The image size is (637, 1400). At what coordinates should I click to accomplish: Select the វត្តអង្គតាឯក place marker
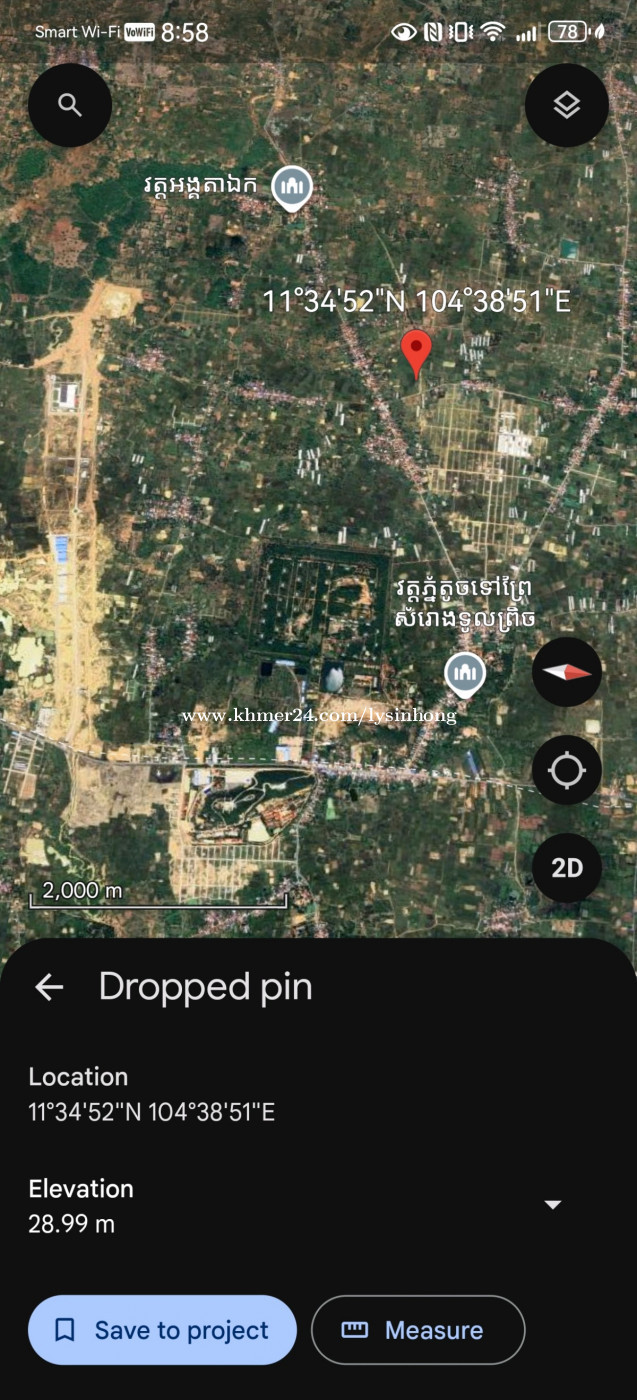point(292,187)
